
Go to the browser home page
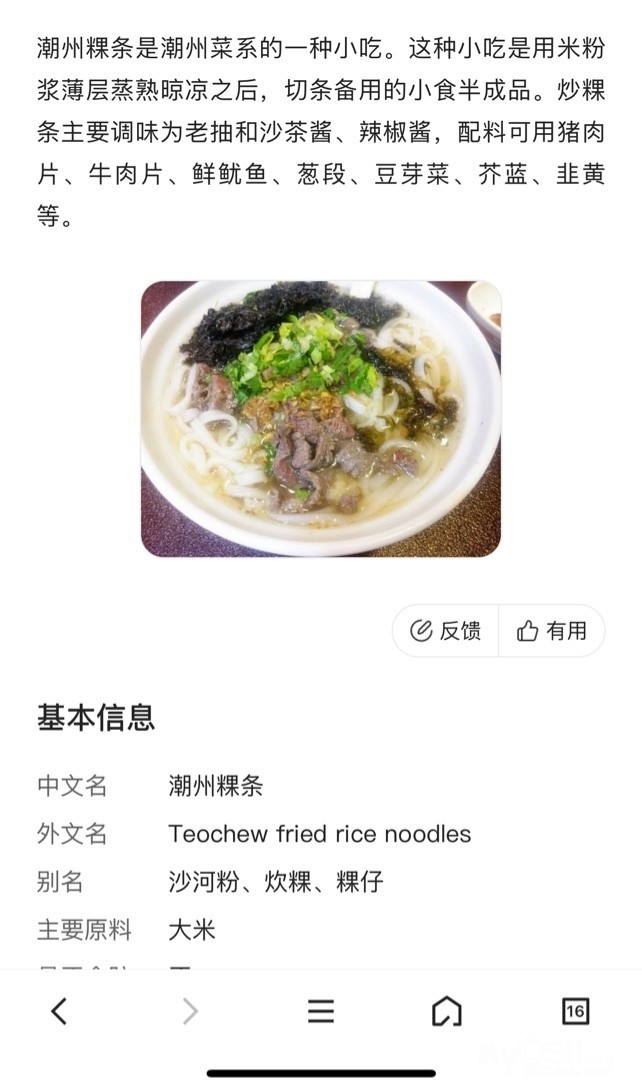pos(447,1012)
